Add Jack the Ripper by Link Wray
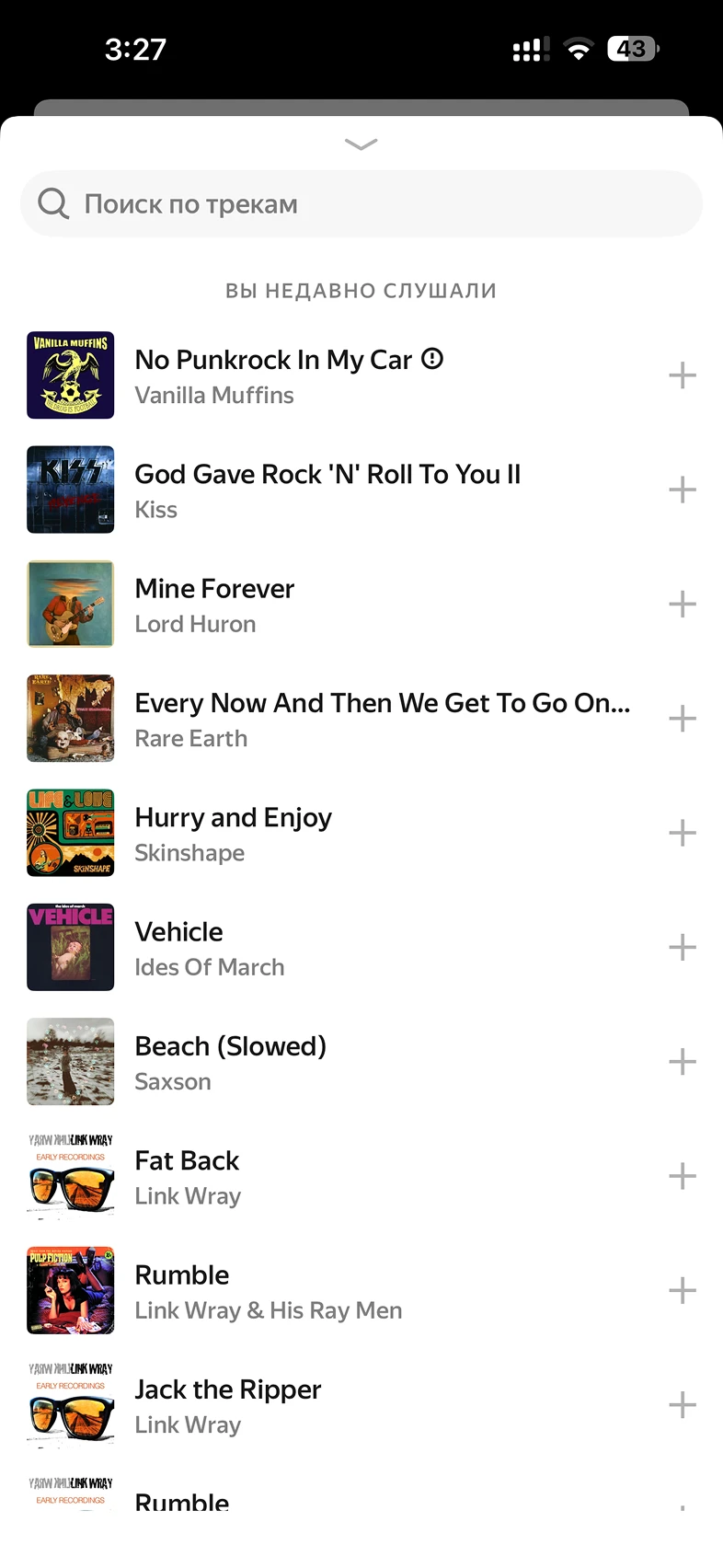Image resolution: width=723 pixels, height=1568 pixels. click(x=682, y=1405)
